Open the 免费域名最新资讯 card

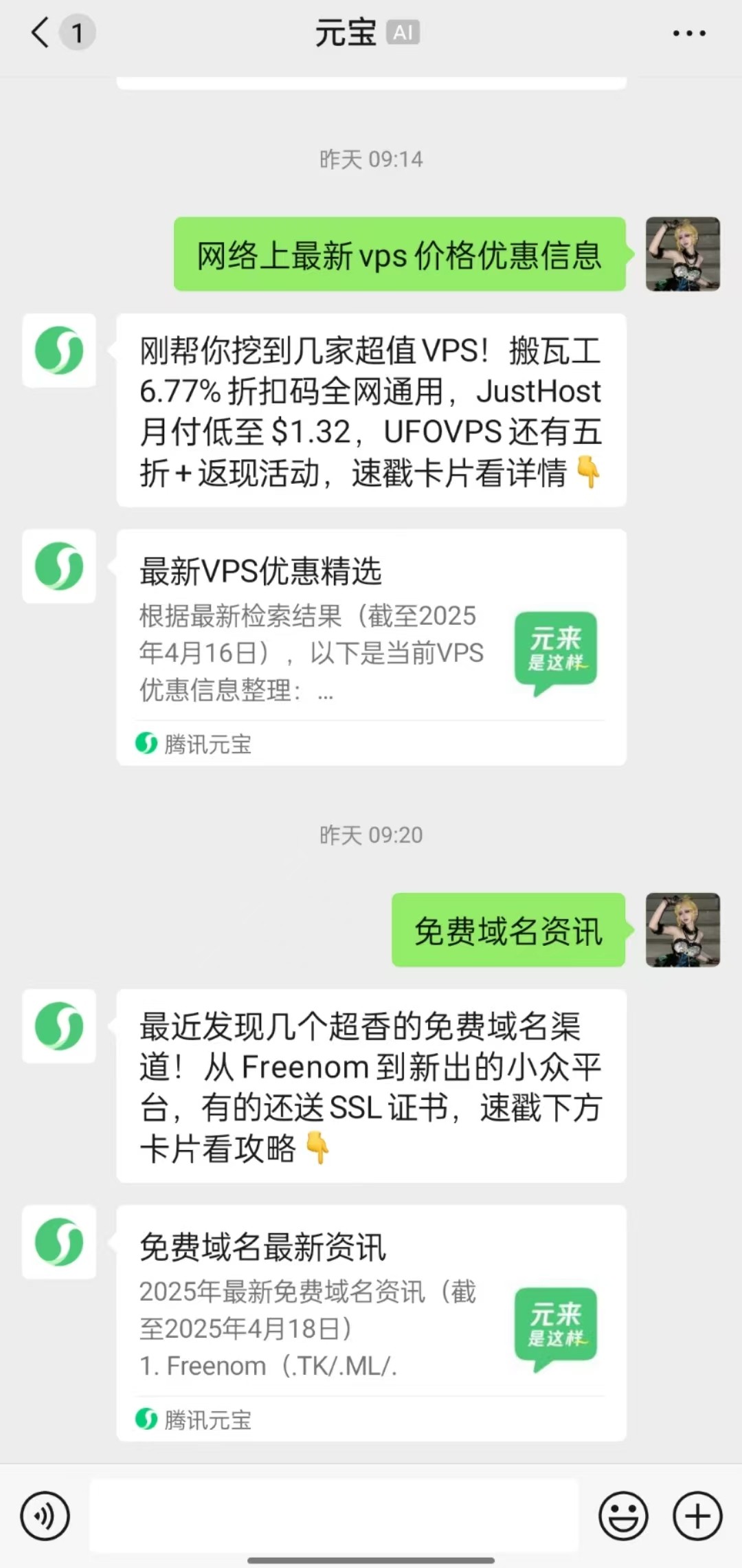click(x=371, y=1321)
